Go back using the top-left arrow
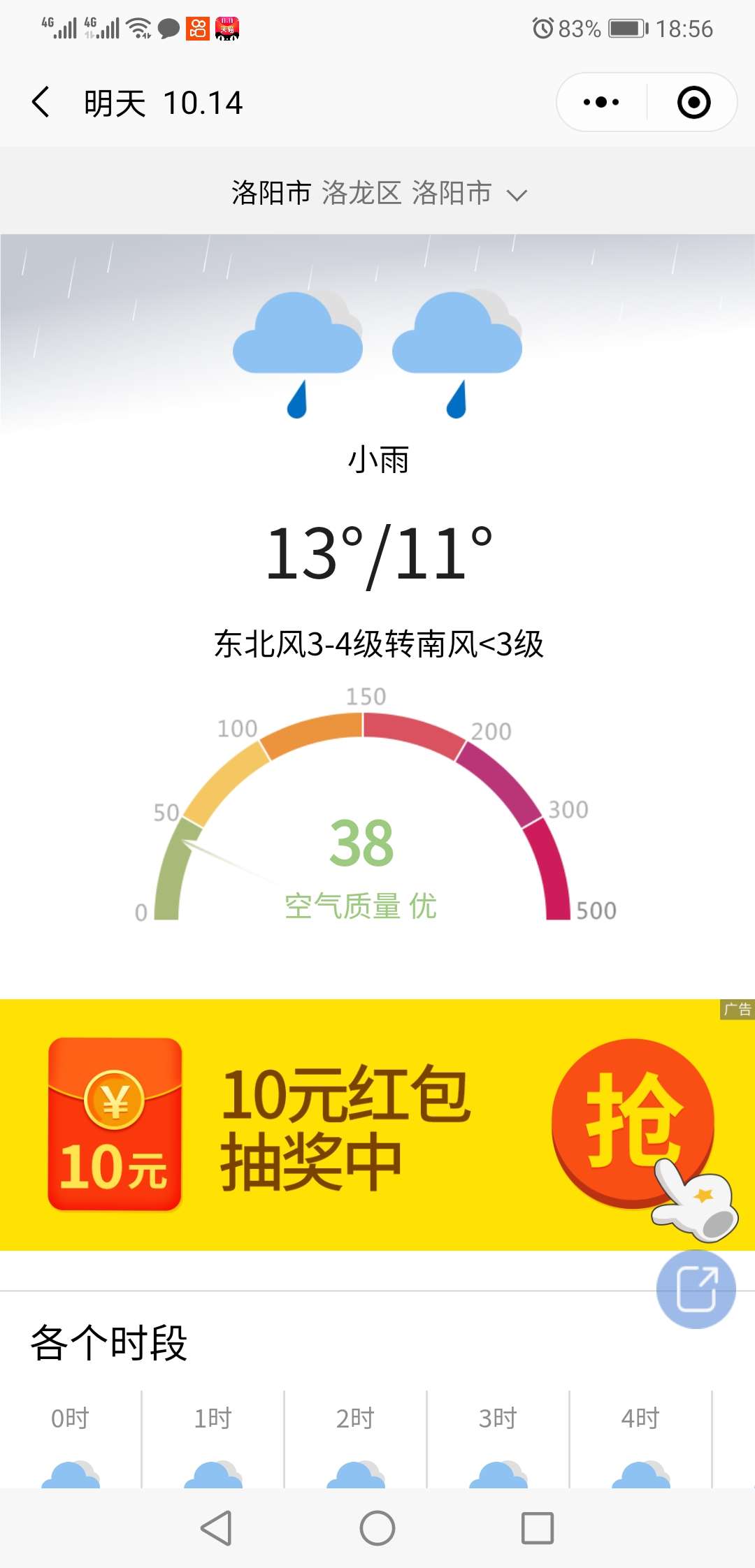The height and width of the screenshot is (1568, 755). [41, 102]
